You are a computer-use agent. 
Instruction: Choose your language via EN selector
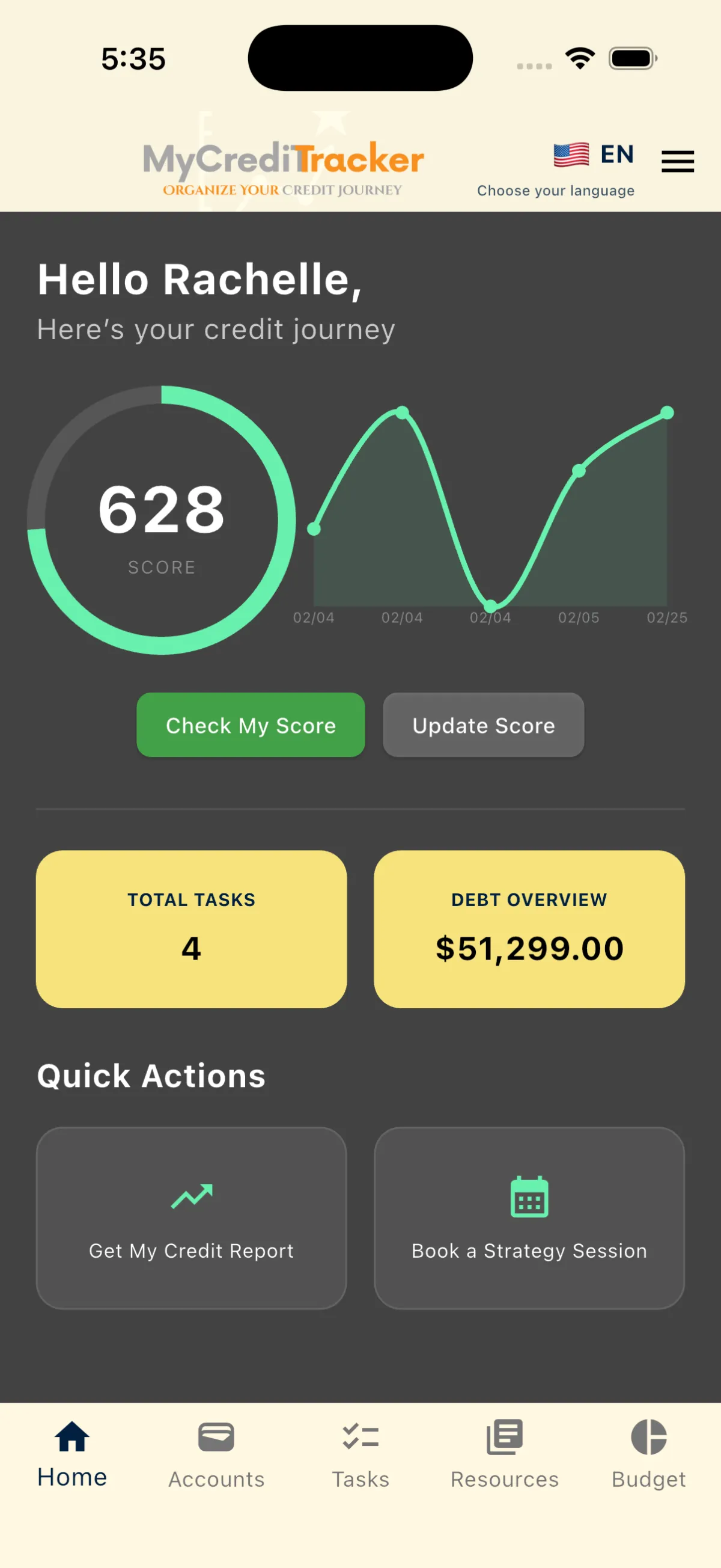[x=593, y=155]
